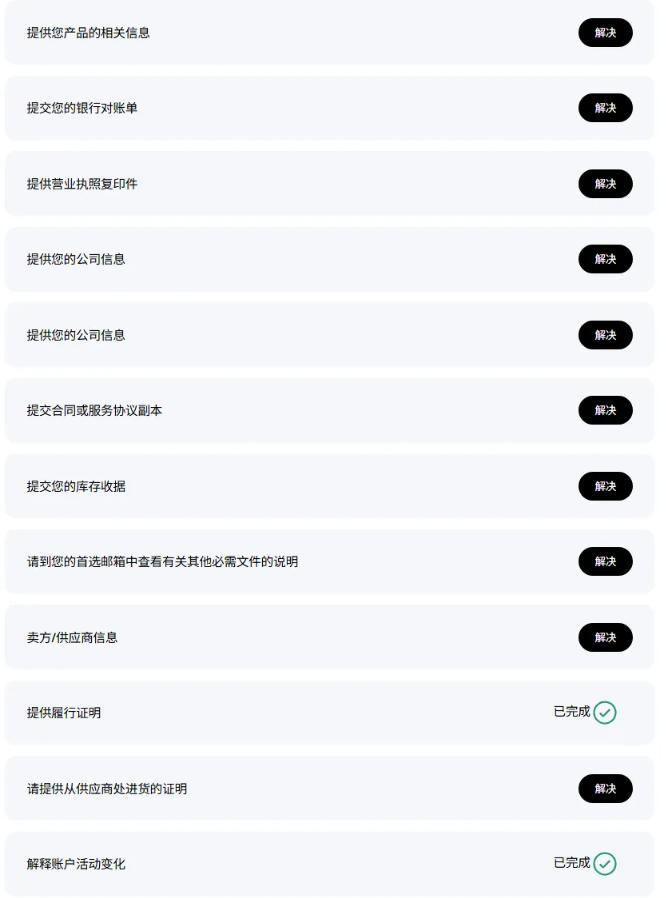666x898 pixels.
Task: Resolve the 请到您的首选邮箱 request
Action: coord(605,561)
